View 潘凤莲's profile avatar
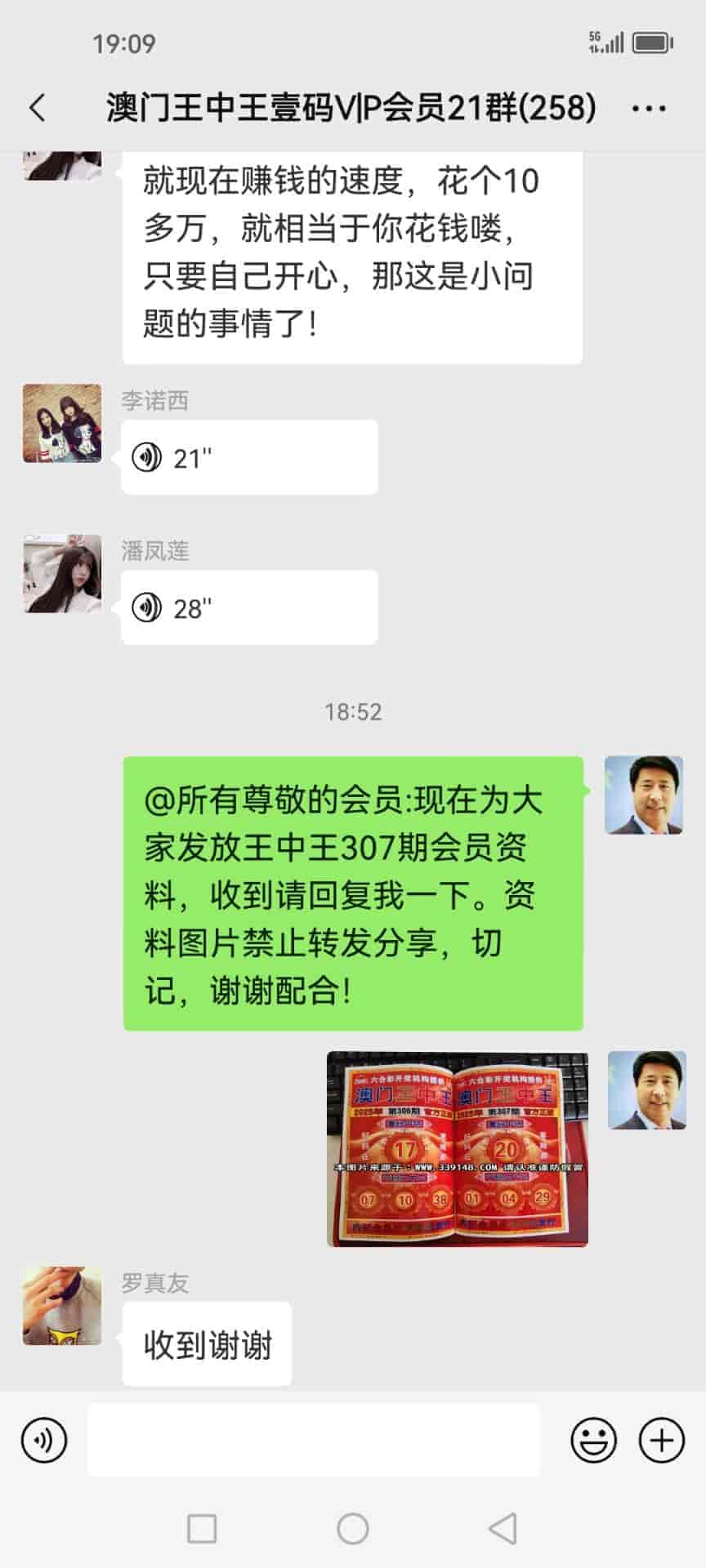The height and width of the screenshot is (1568, 706). [x=62, y=573]
